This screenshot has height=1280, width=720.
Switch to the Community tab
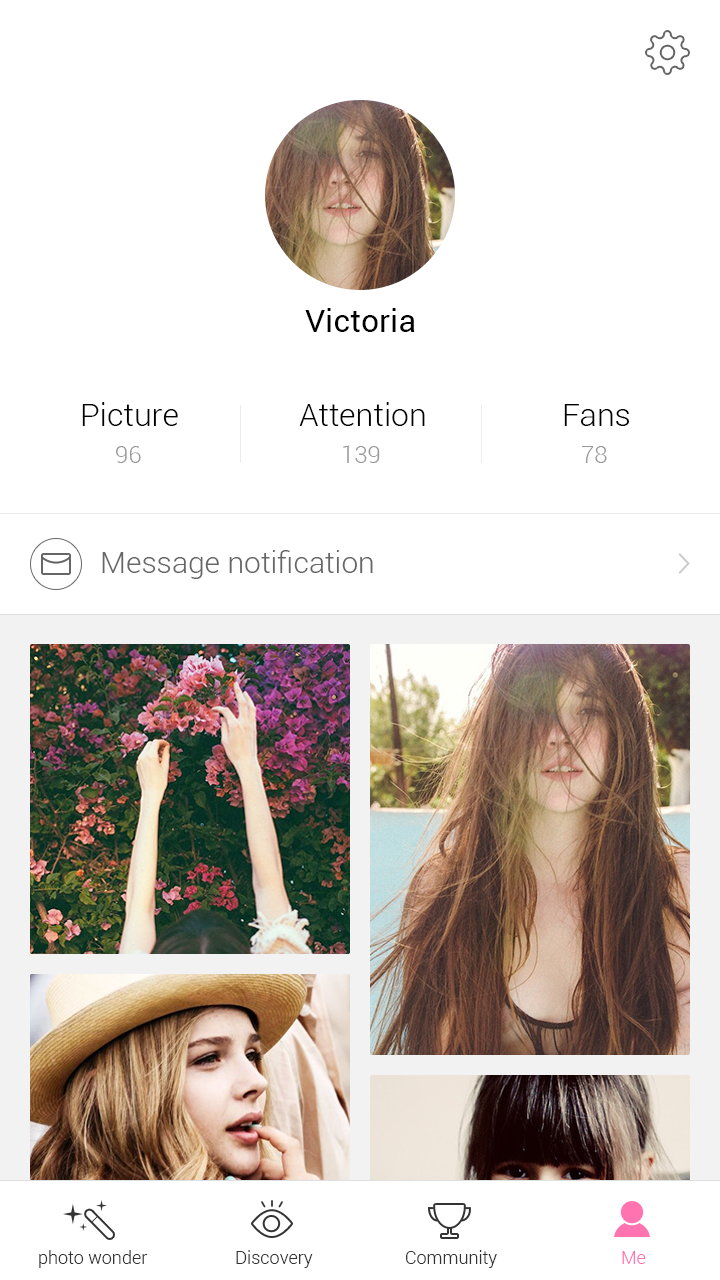click(x=450, y=1233)
